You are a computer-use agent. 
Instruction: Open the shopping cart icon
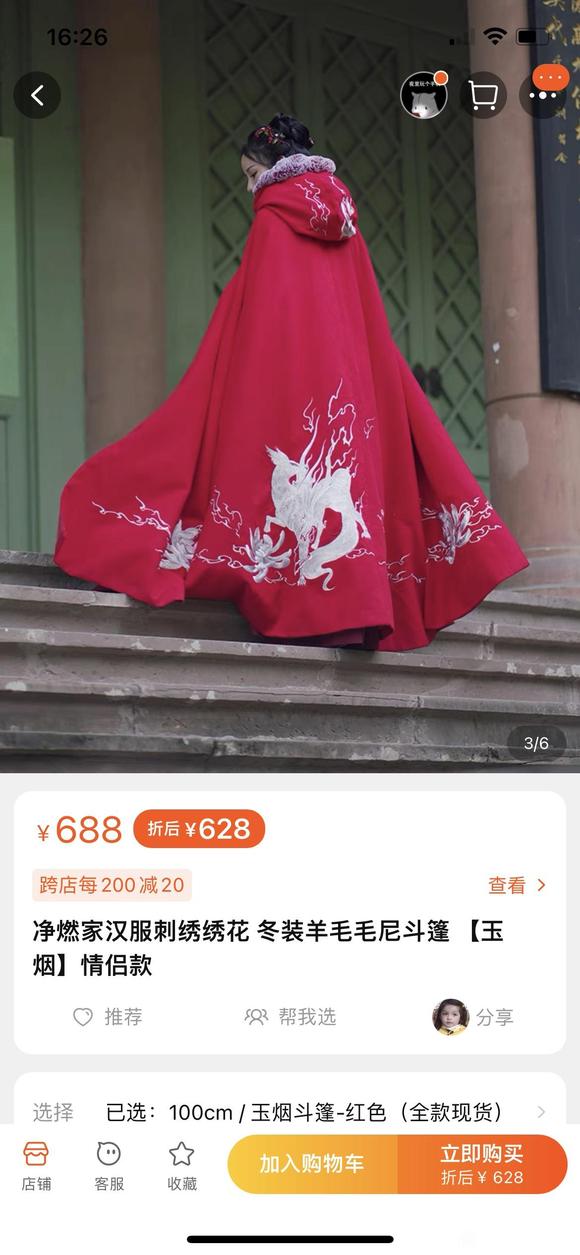pos(483,95)
